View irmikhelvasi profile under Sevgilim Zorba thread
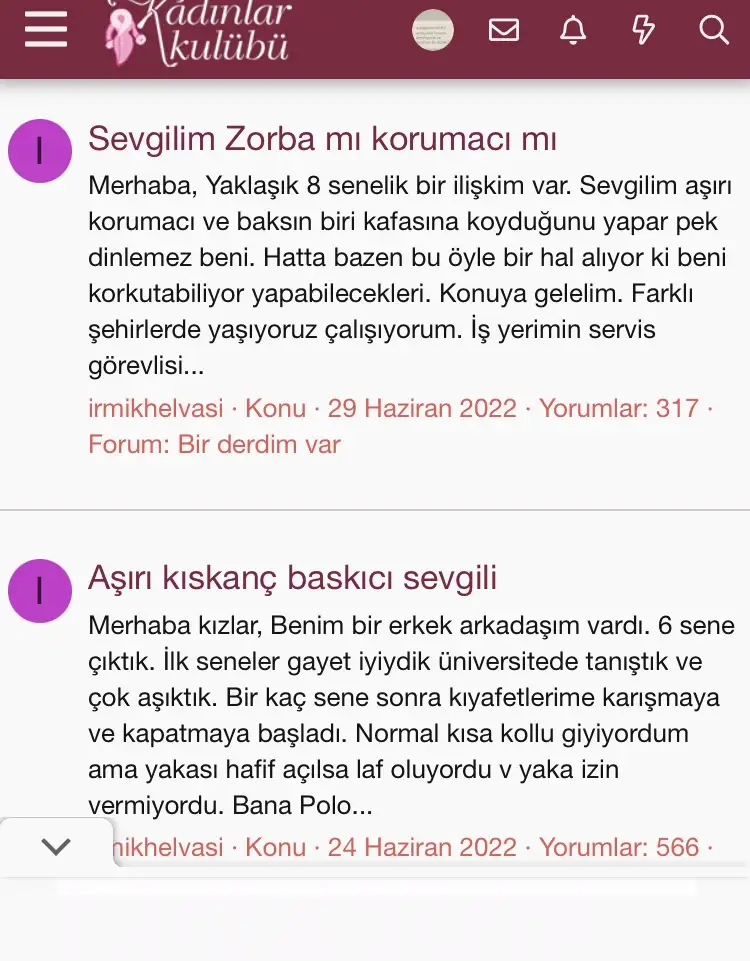 (157, 408)
